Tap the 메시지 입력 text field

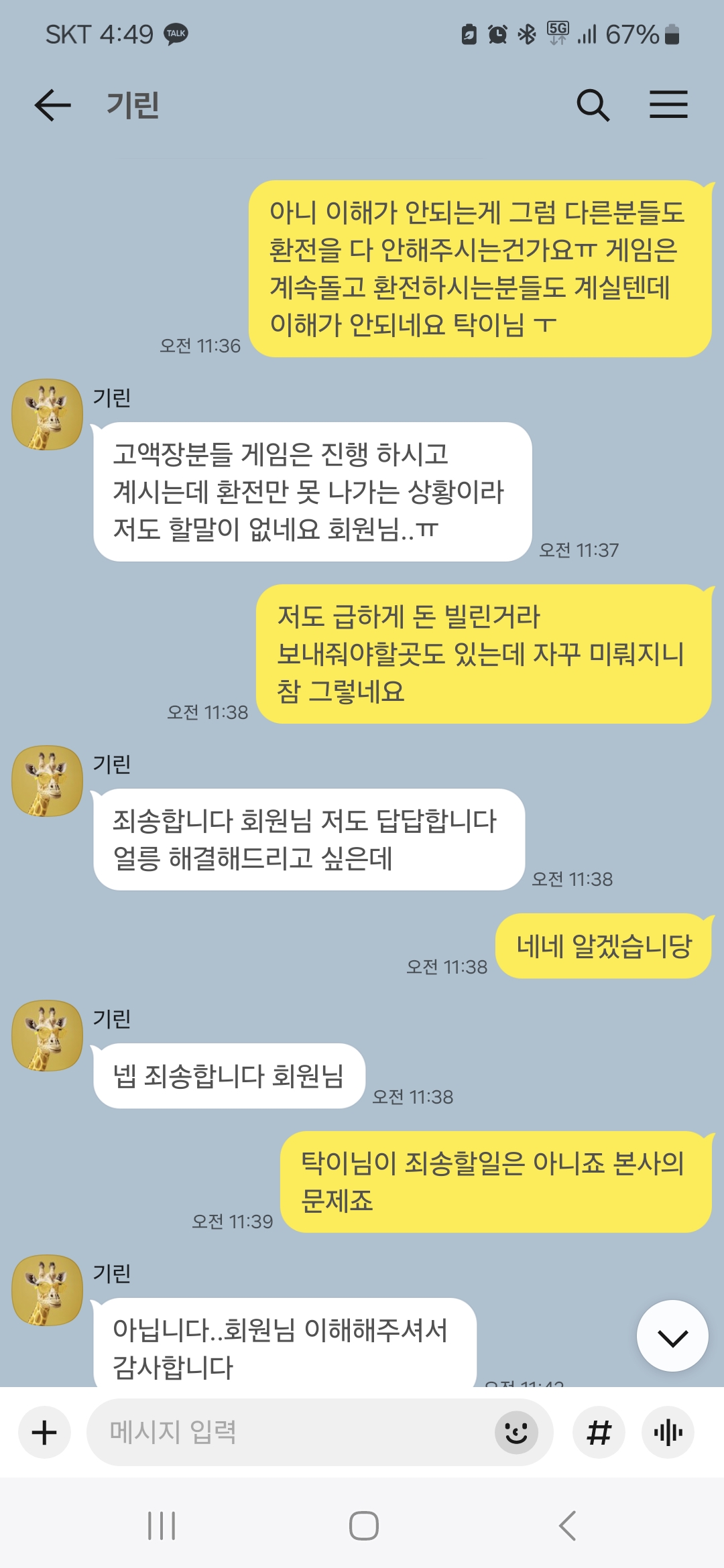coord(288,1433)
